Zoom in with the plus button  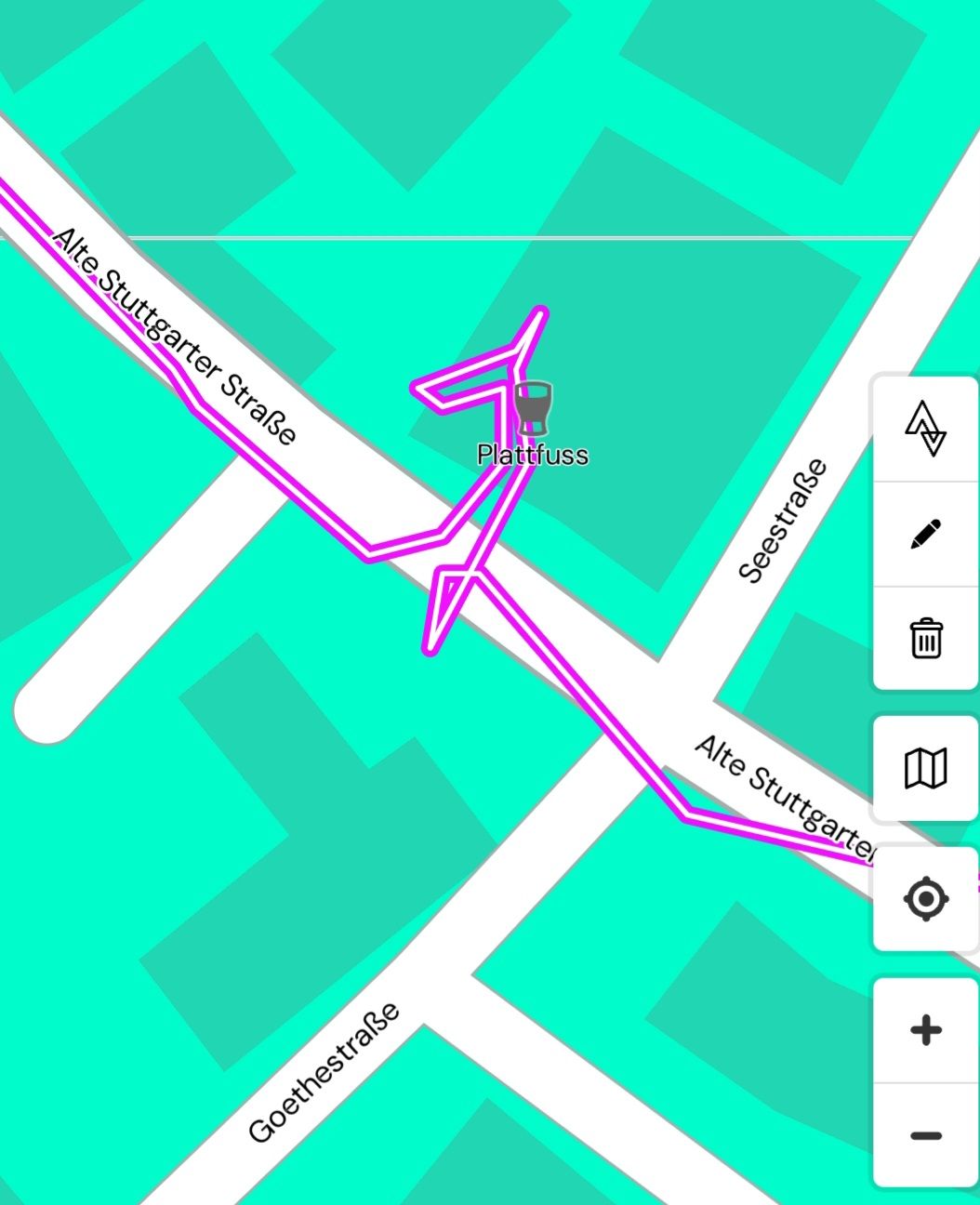[x=925, y=1030]
